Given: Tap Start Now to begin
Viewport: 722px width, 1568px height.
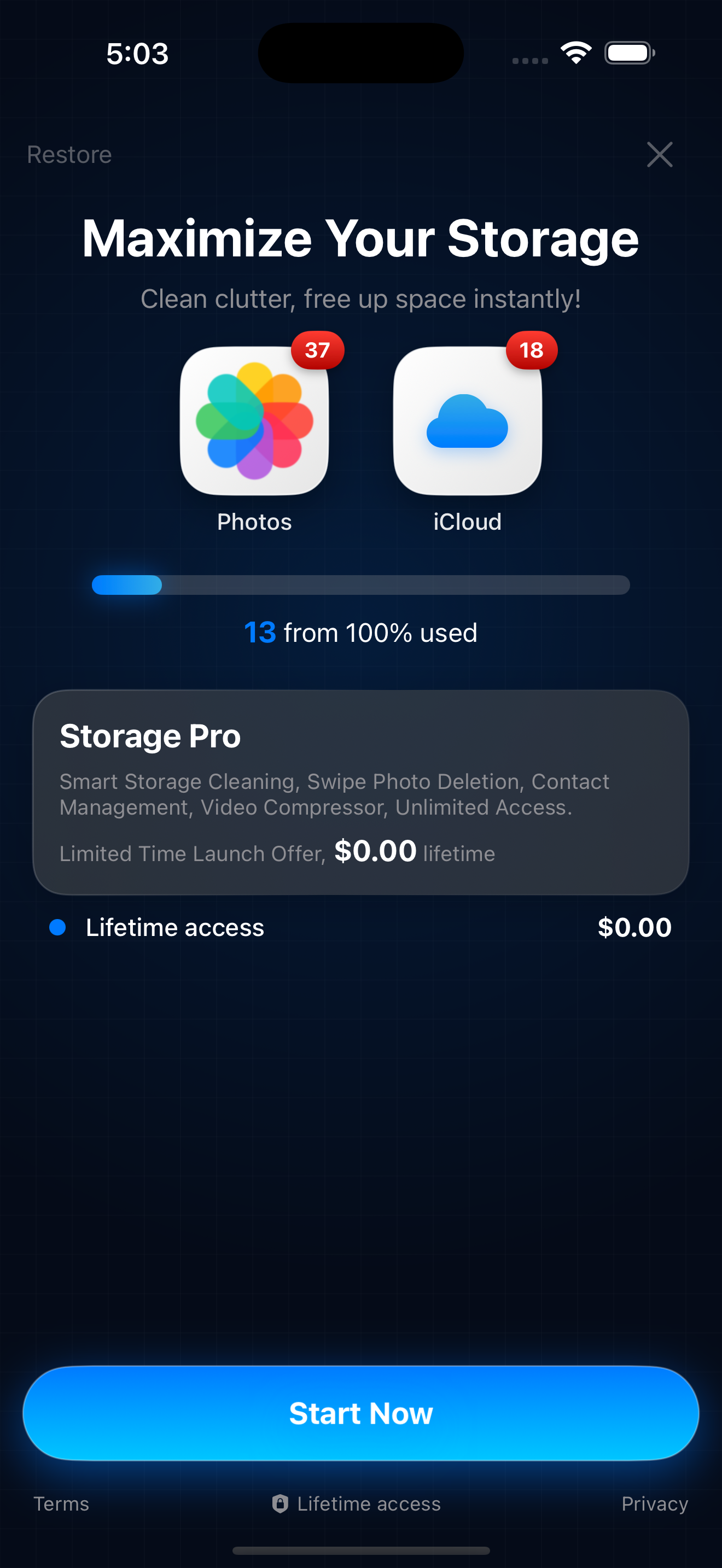Looking at the screenshot, I should tap(361, 1413).
